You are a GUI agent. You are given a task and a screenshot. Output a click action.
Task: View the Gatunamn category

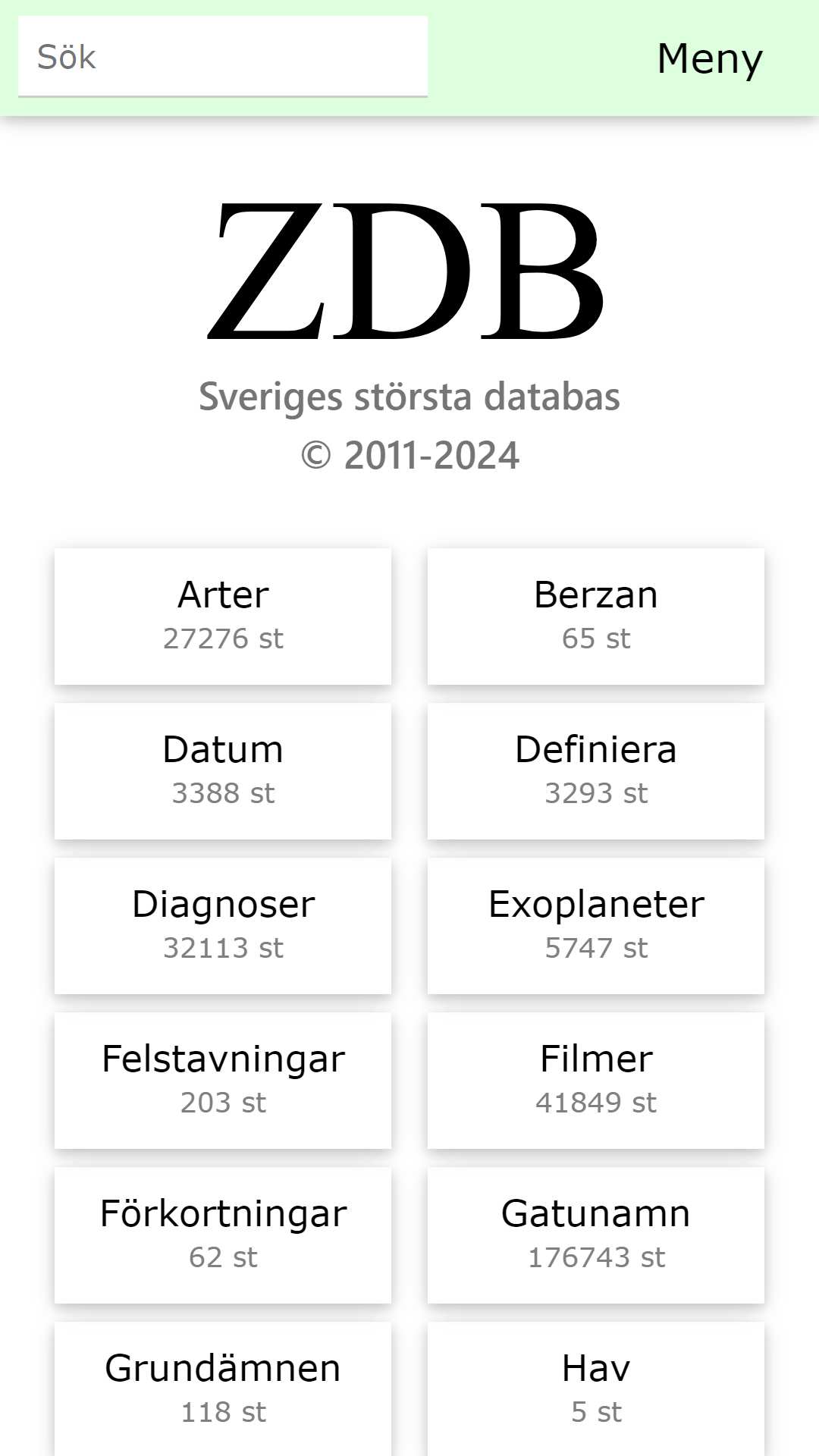[x=596, y=1235]
